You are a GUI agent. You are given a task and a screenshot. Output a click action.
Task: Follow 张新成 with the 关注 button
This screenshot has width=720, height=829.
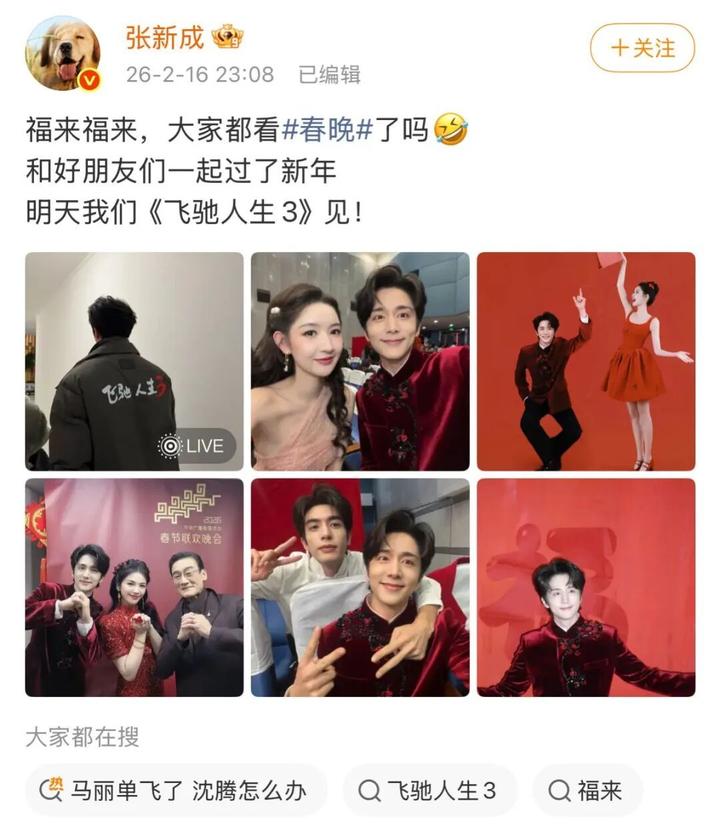pyautogui.click(x=642, y=48)
